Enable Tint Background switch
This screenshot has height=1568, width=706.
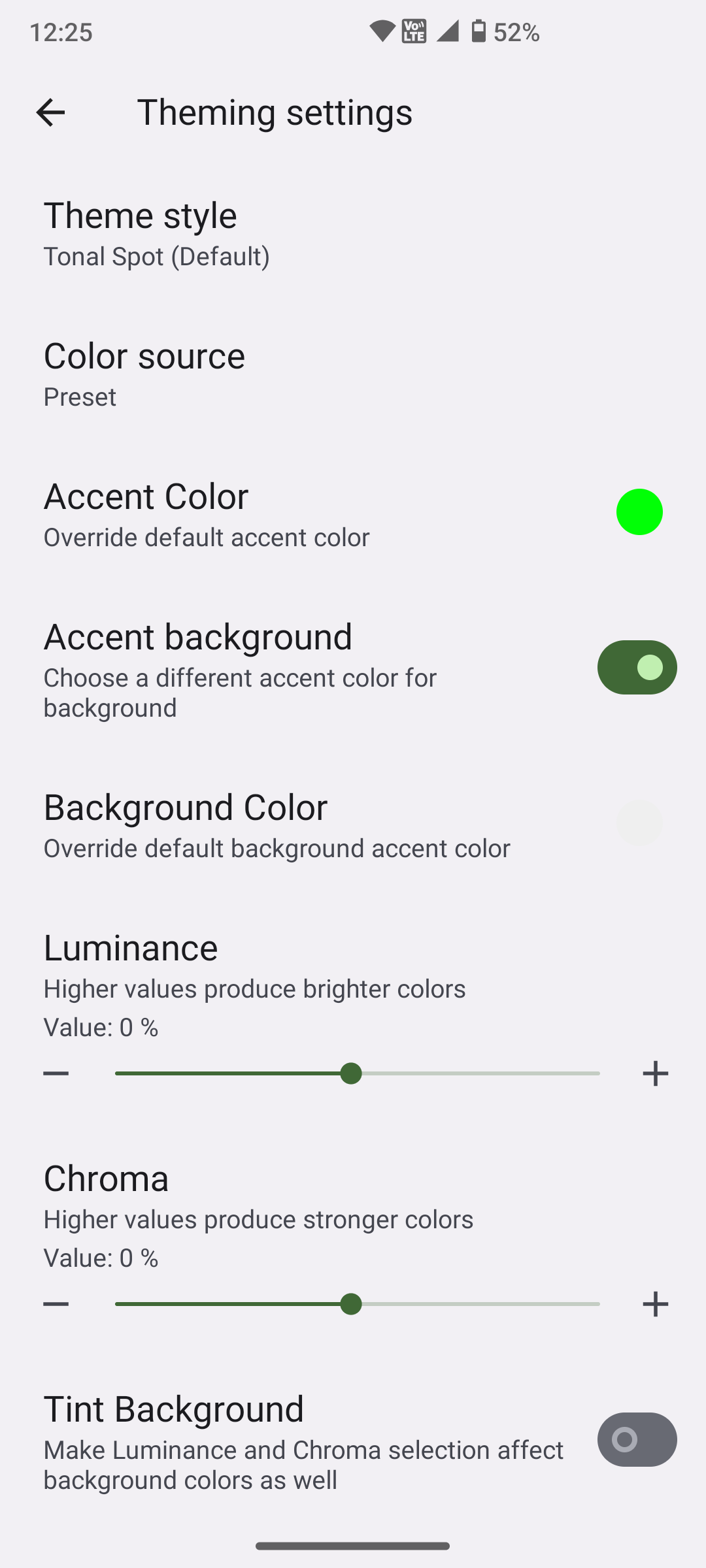(x=636, y=1439)
